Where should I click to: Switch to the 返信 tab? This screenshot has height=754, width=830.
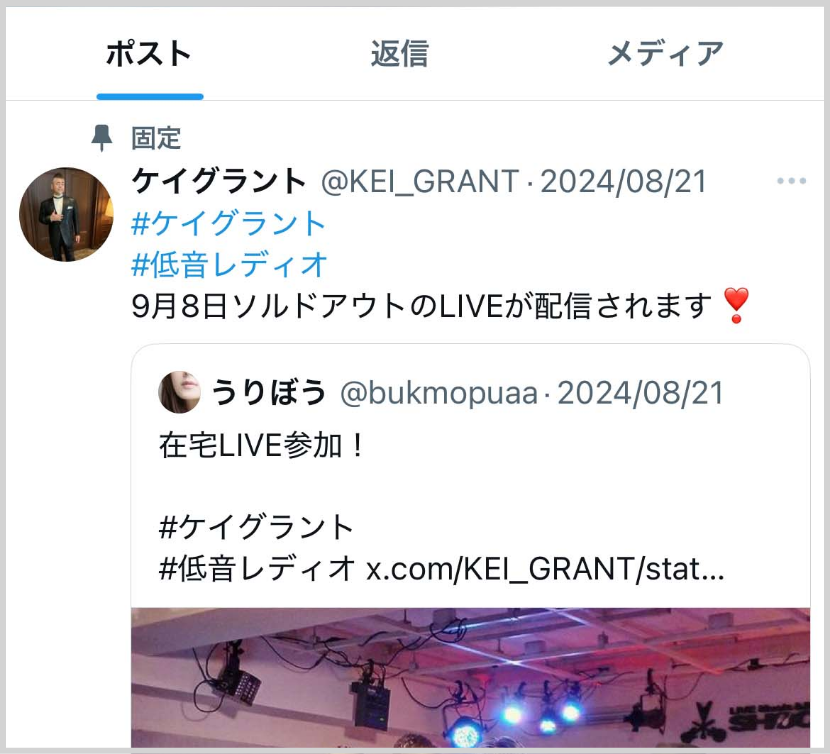399,54
